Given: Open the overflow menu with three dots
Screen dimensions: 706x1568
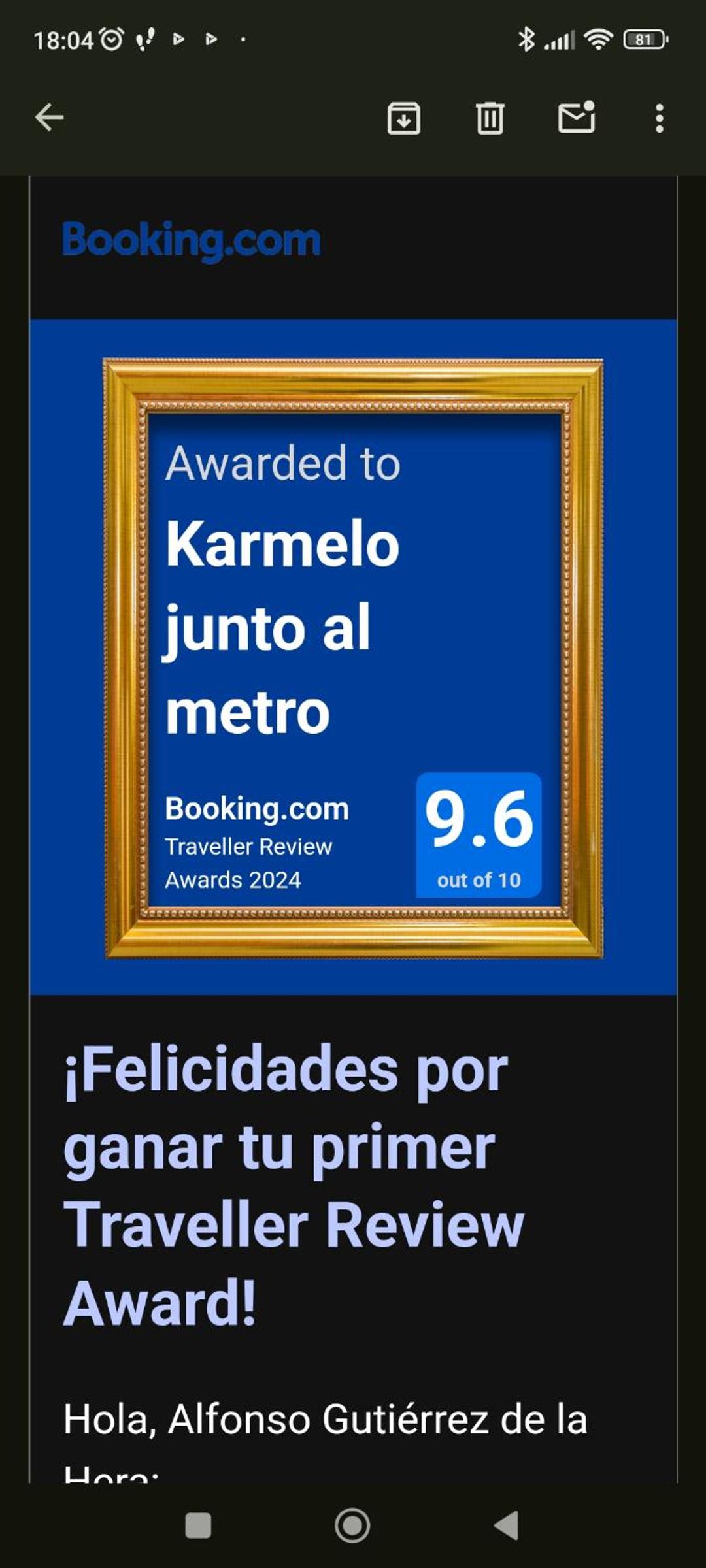Looking at the screenshot, I should [660, 119].
